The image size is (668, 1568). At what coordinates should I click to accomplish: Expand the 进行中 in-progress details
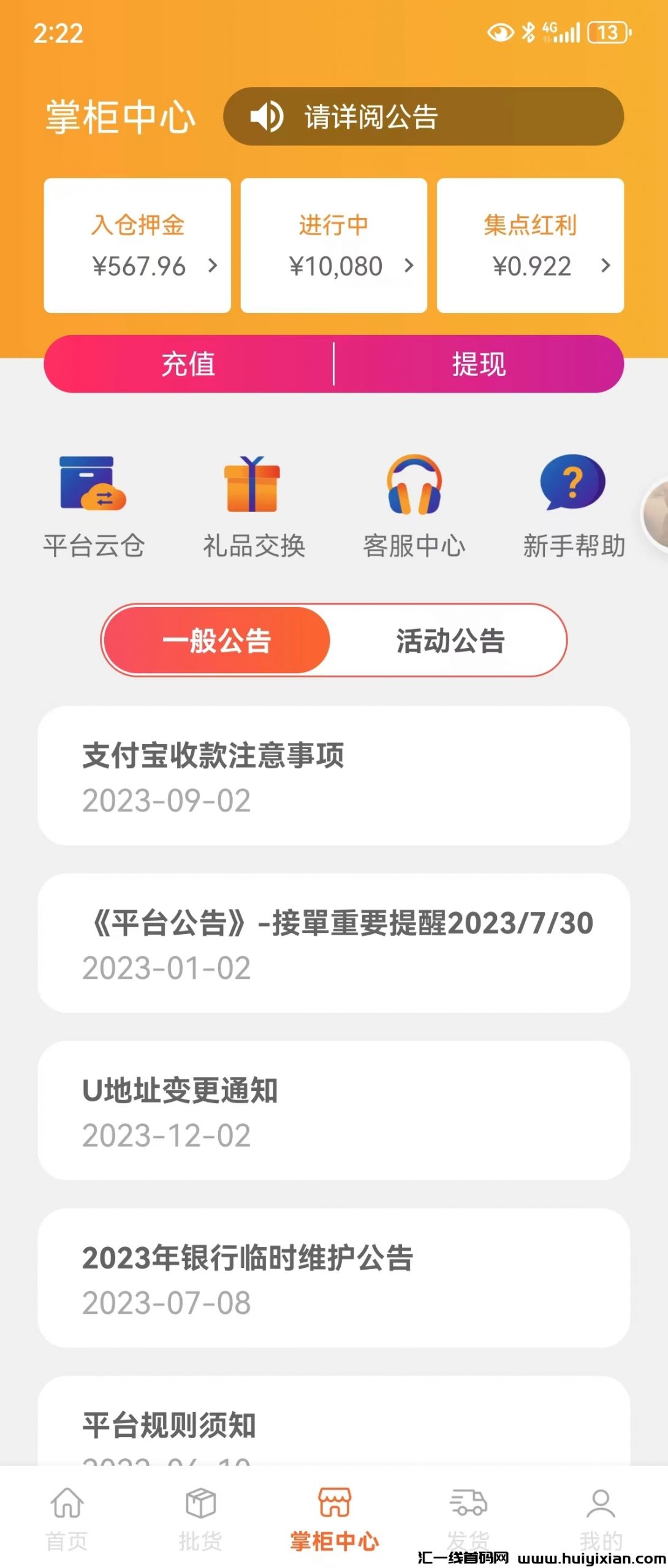point(333,245)
